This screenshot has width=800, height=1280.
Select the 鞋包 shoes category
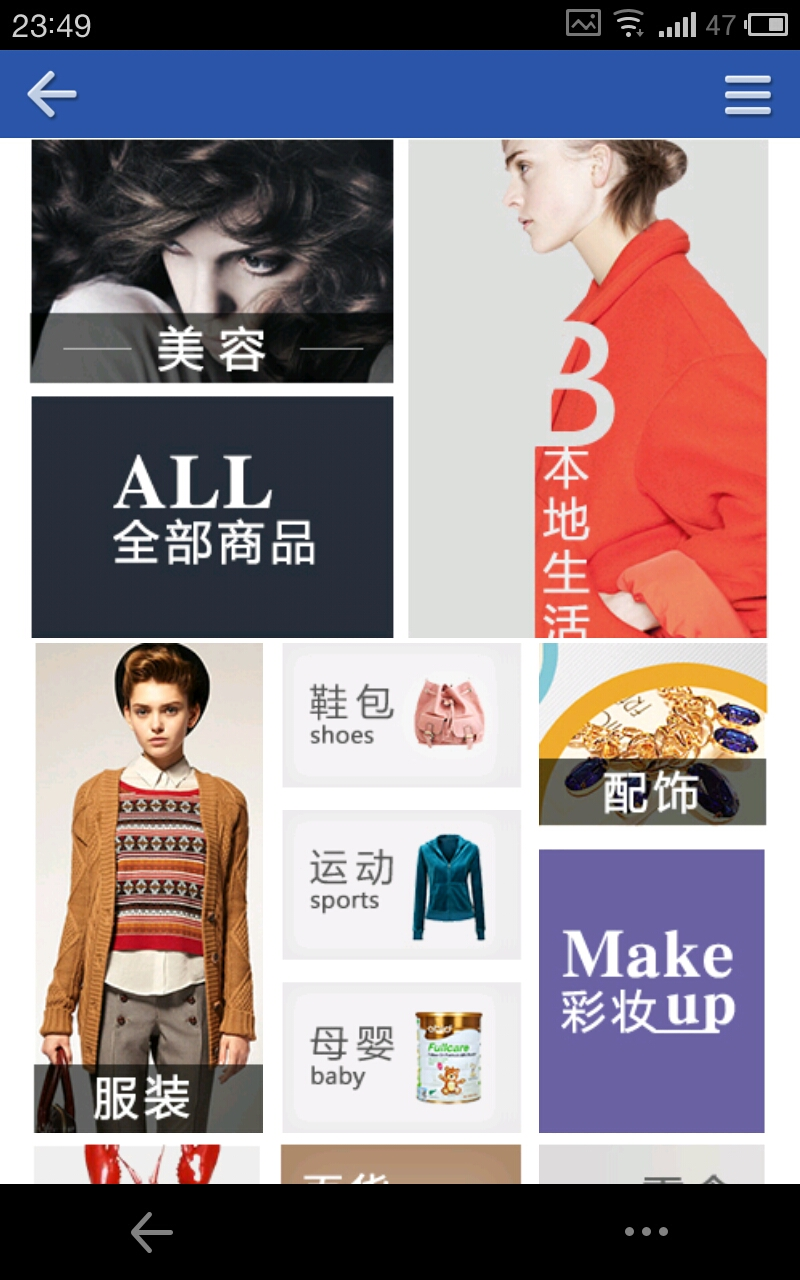pyautogui.click(x=402, y=715)
